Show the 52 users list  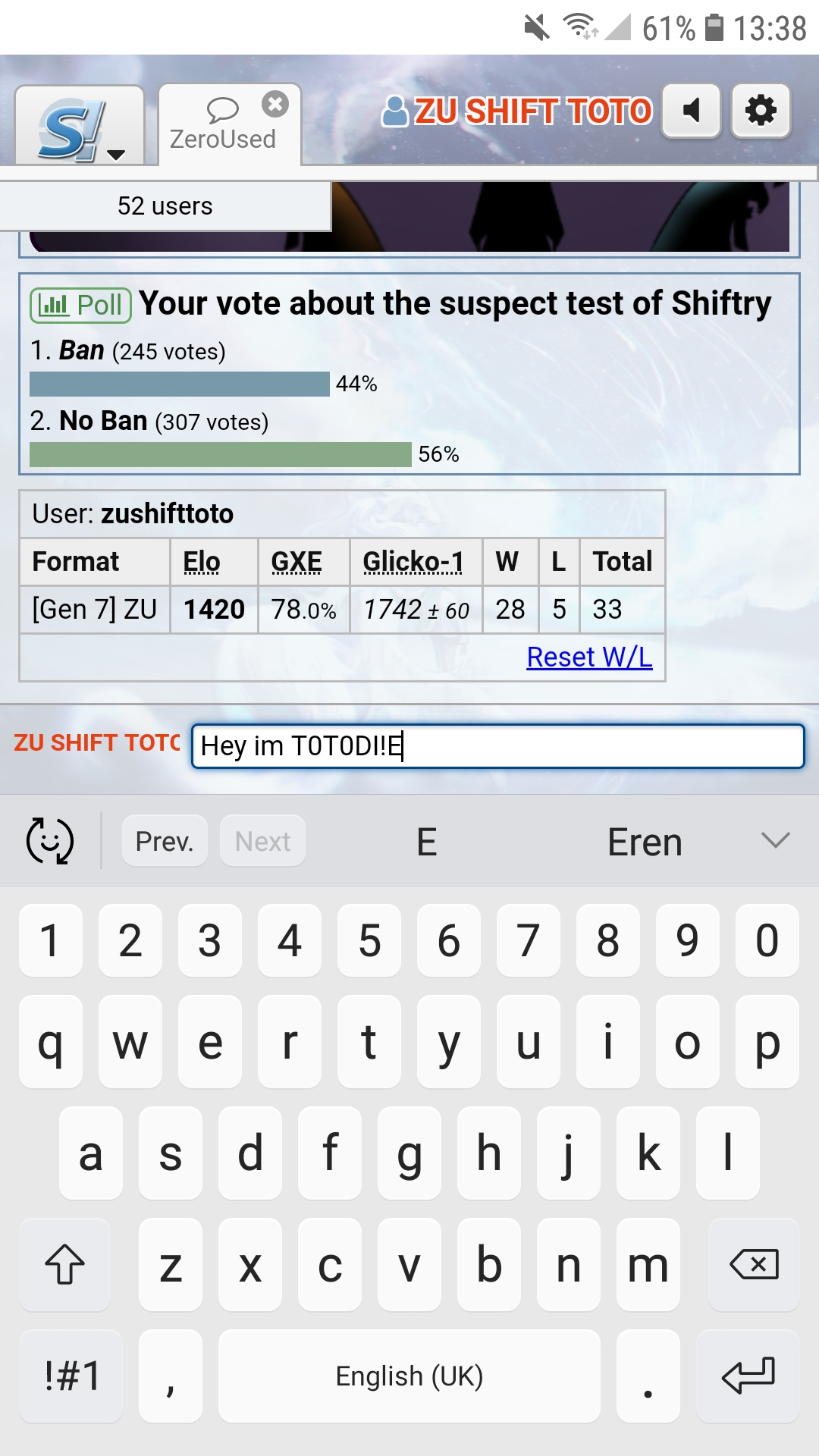(165, 206)
